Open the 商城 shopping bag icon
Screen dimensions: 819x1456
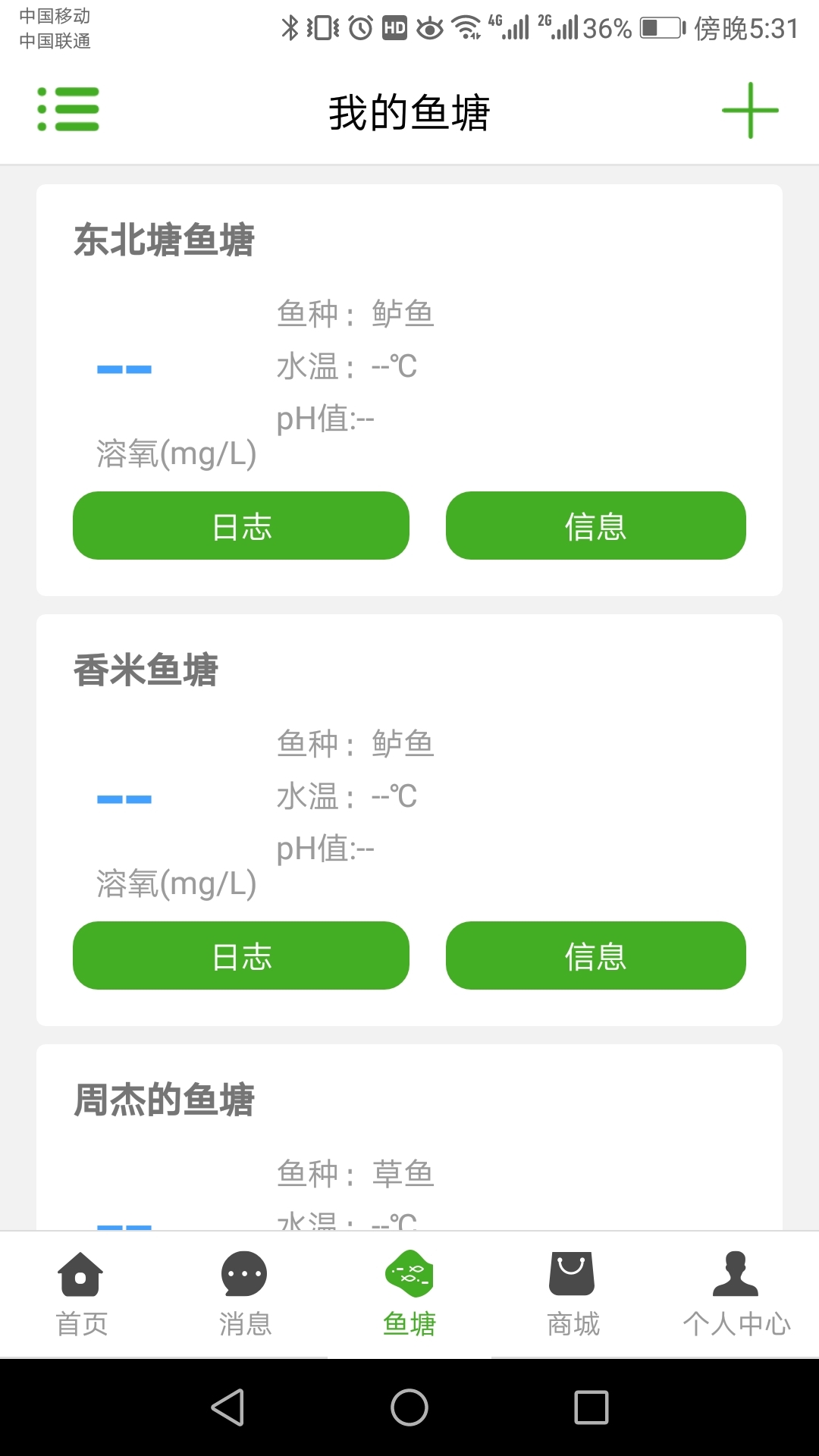click(x=573, y=1274)
